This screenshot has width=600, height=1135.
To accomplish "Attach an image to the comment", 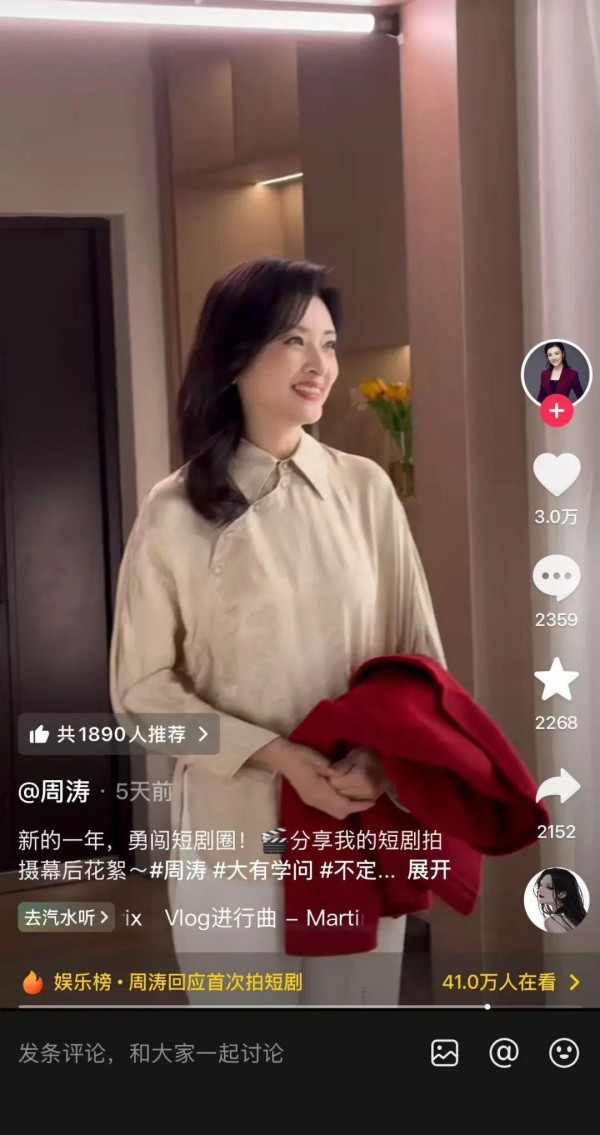I will [x=444, y=1052].
